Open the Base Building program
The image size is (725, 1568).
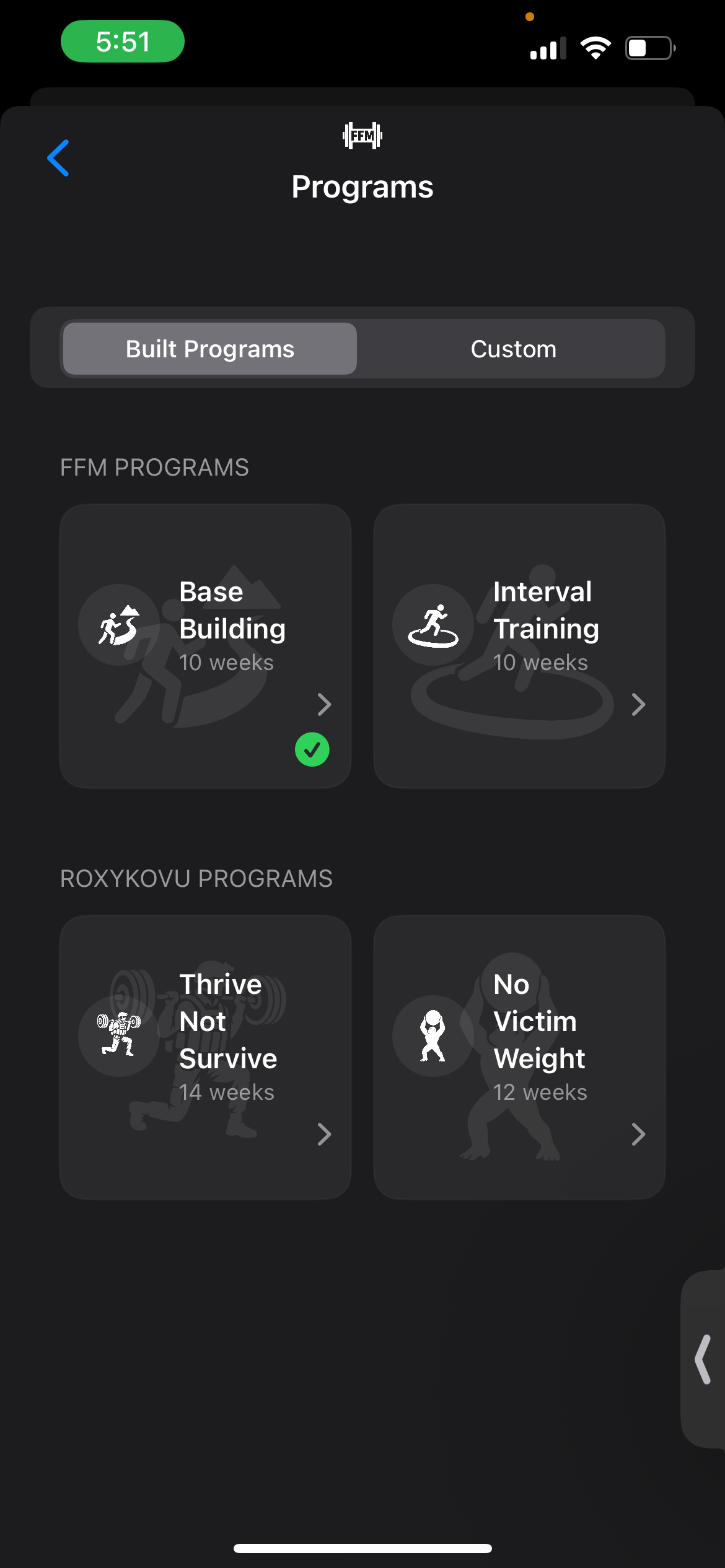coord(206,646)
